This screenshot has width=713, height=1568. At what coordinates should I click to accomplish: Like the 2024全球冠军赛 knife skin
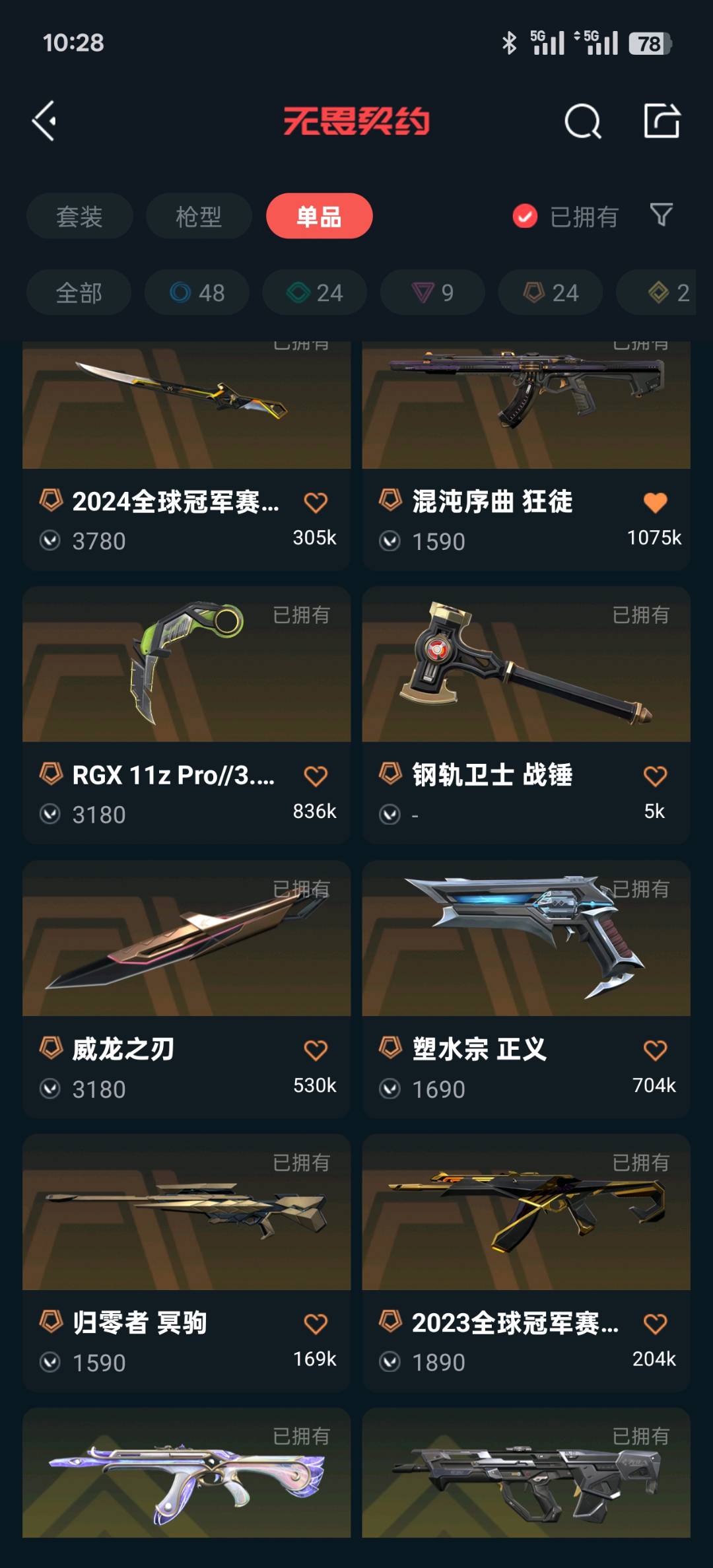pos(316,502)
